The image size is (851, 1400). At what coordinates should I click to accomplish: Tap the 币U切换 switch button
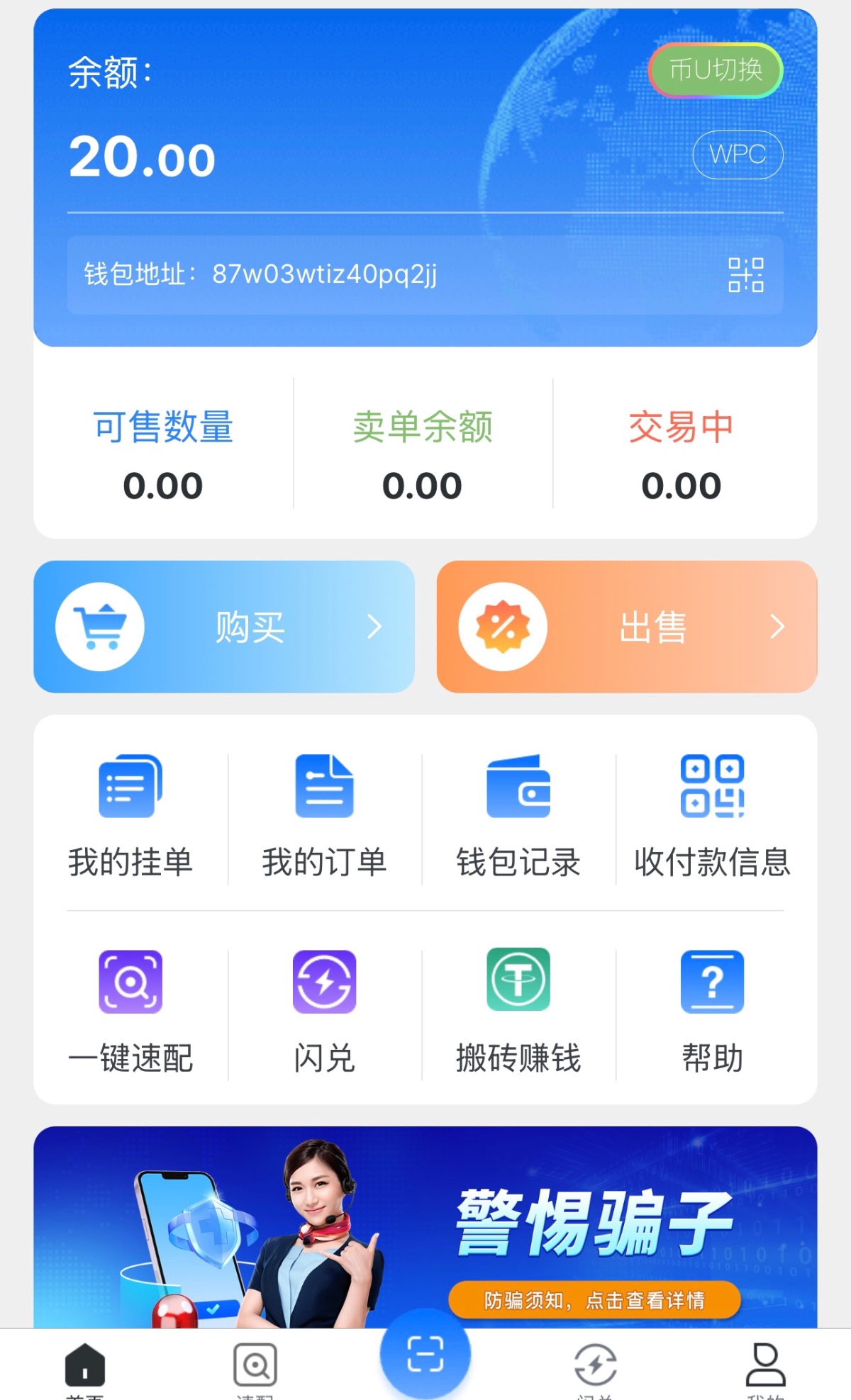coord(716,70)
